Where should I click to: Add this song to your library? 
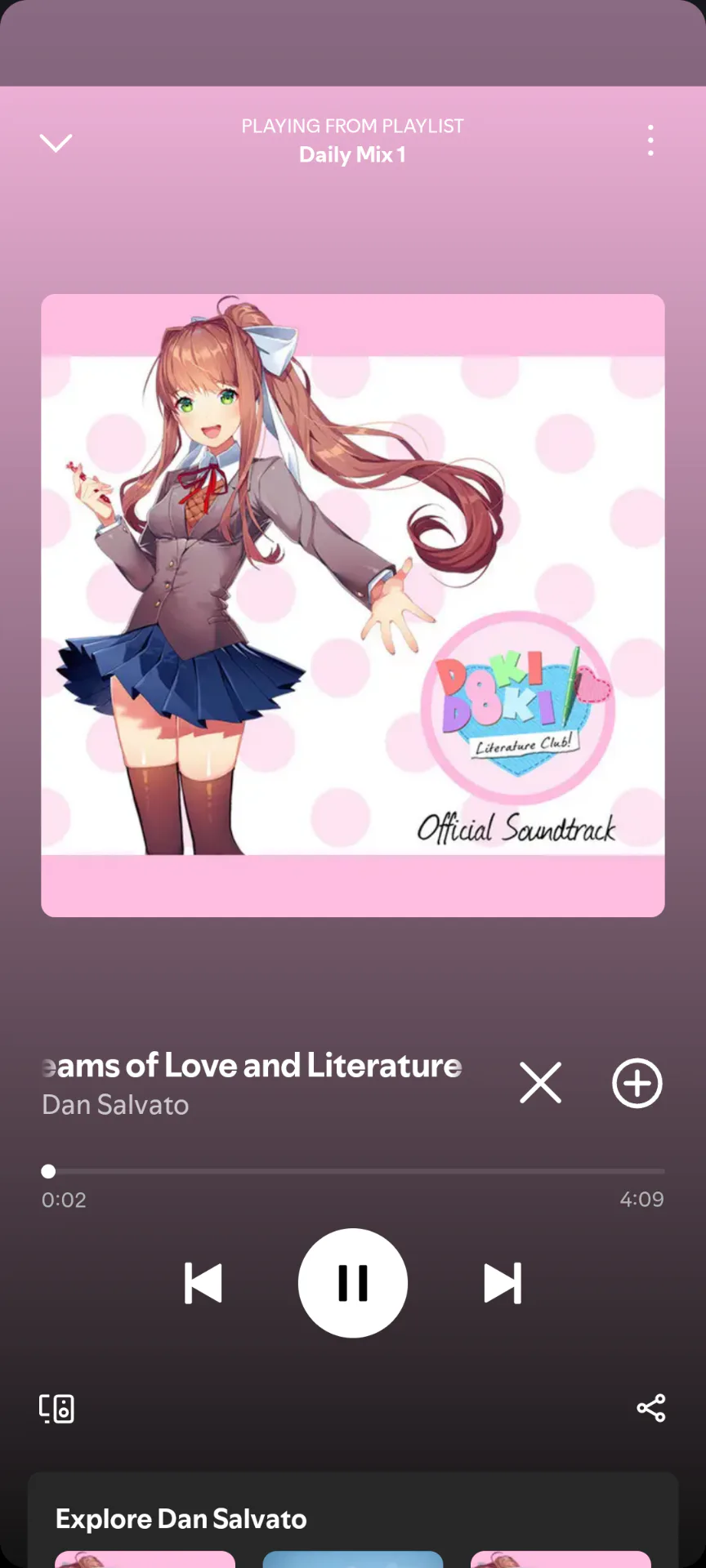(637, 1083)
